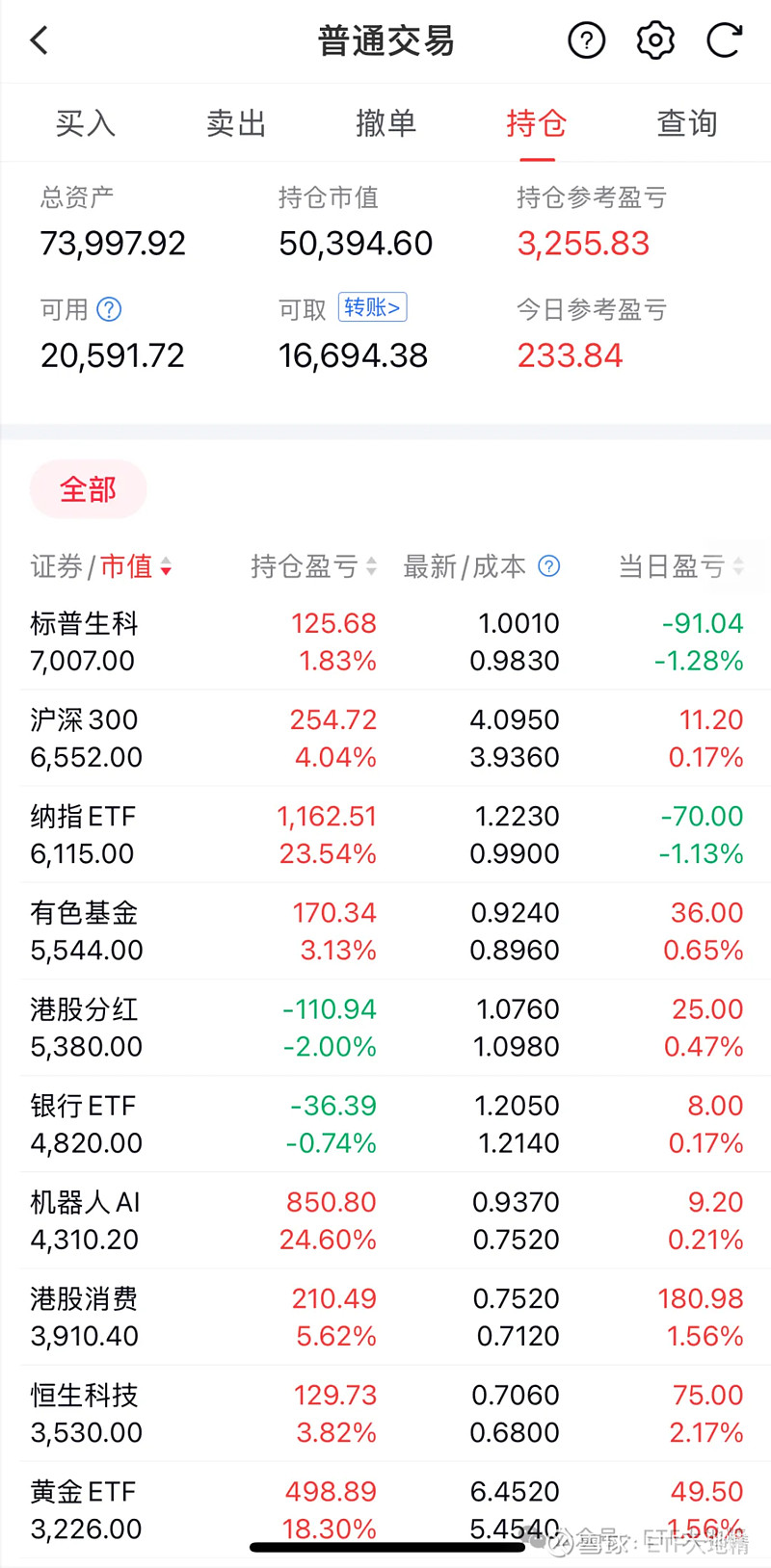Sort holdings by 持仓盈亏 column
The height and width of the screenshot is (1568, 771).
(311, 566)
